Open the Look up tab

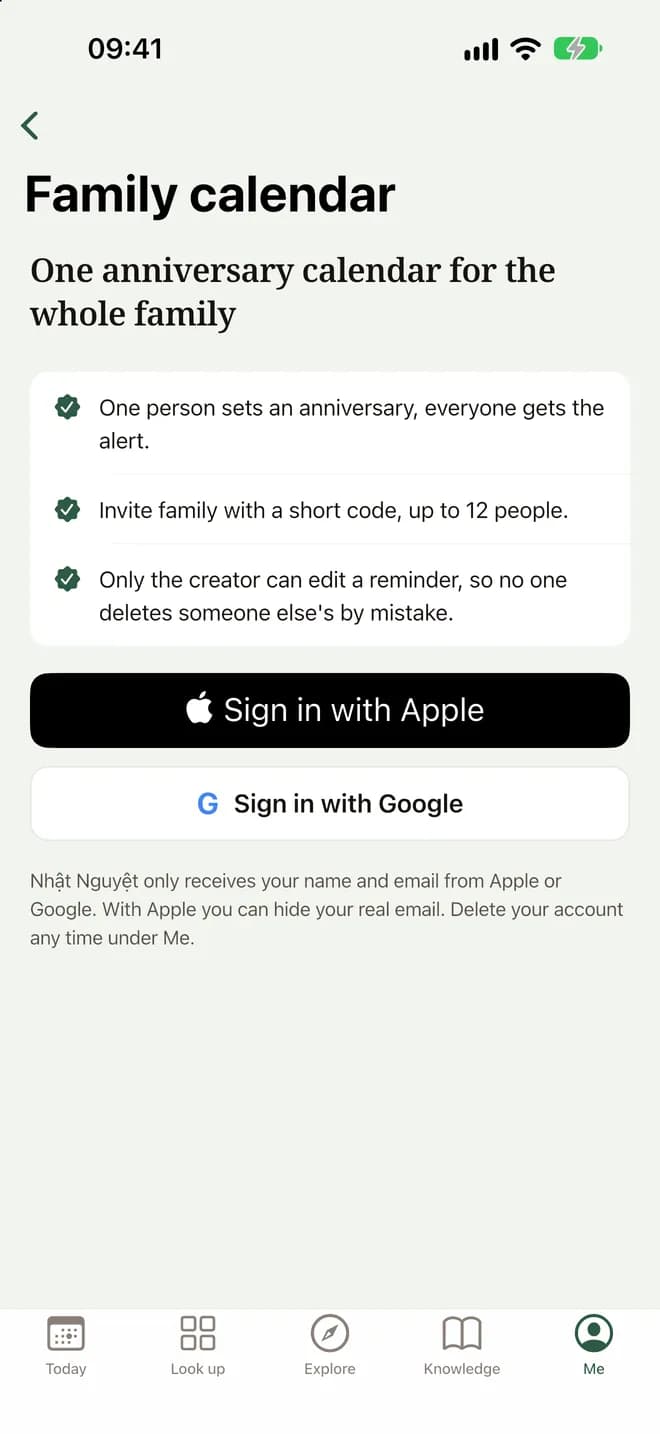(x=198, y=1346)
